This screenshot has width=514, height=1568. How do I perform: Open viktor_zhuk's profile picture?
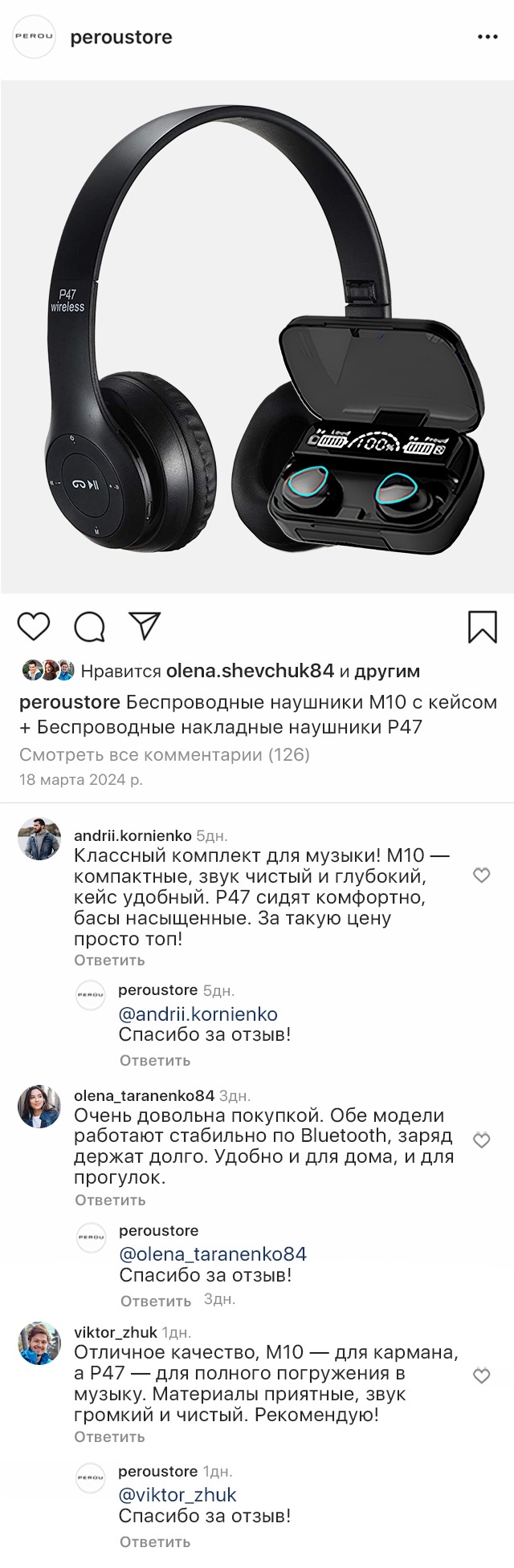[39, 1343]
